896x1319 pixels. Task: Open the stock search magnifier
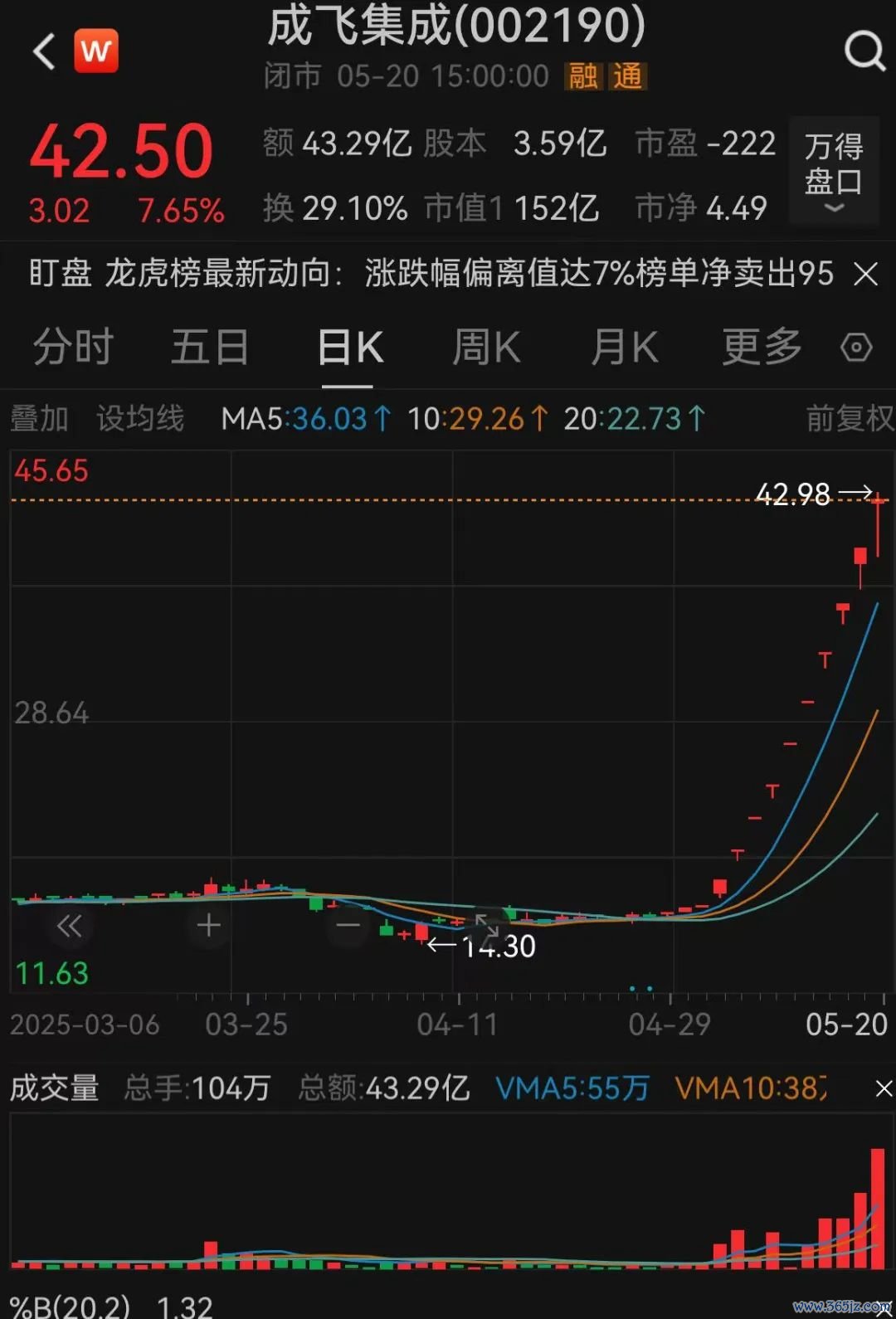pos(864,51)
